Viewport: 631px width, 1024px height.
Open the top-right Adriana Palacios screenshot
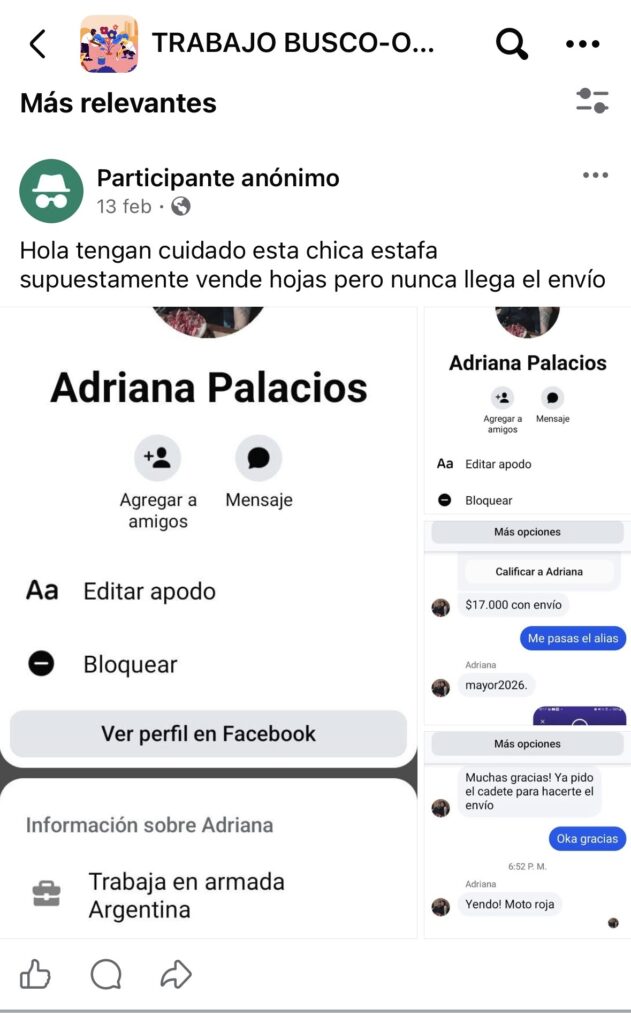(527, 410)
